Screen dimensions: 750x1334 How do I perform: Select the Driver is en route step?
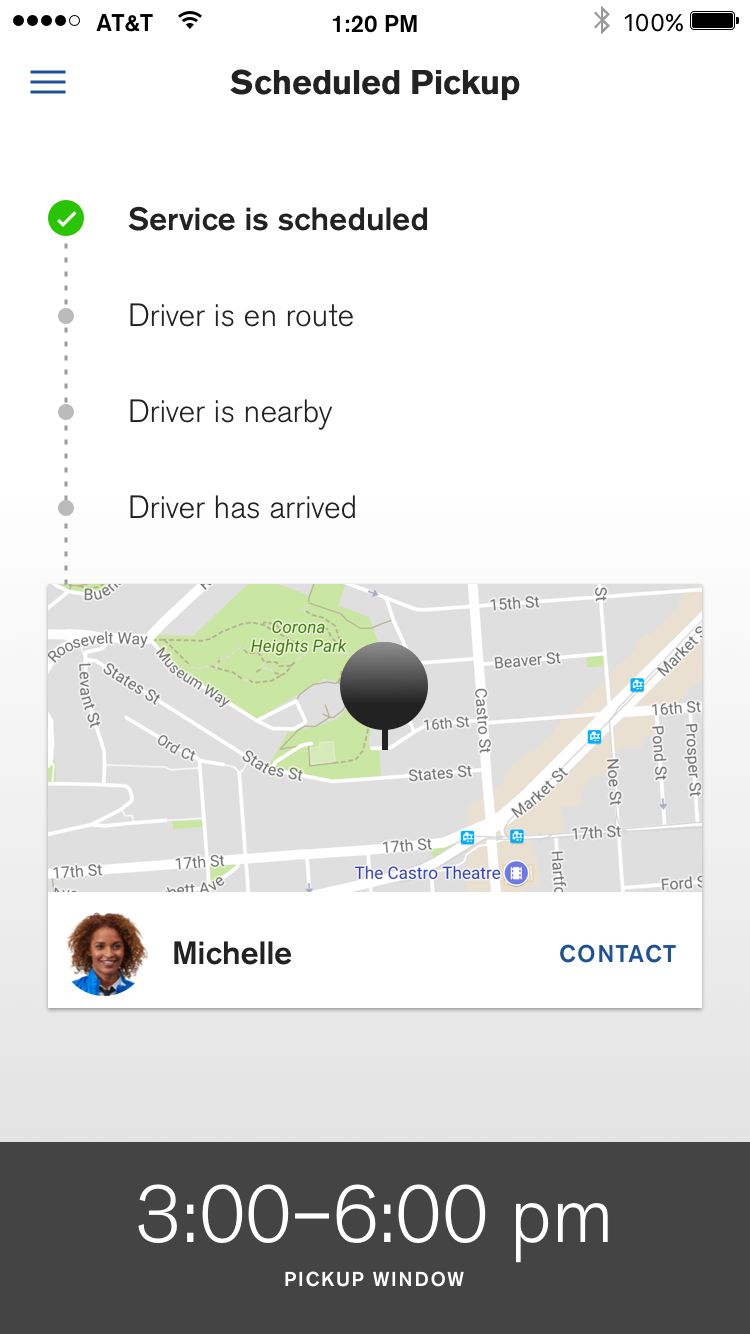240,315
